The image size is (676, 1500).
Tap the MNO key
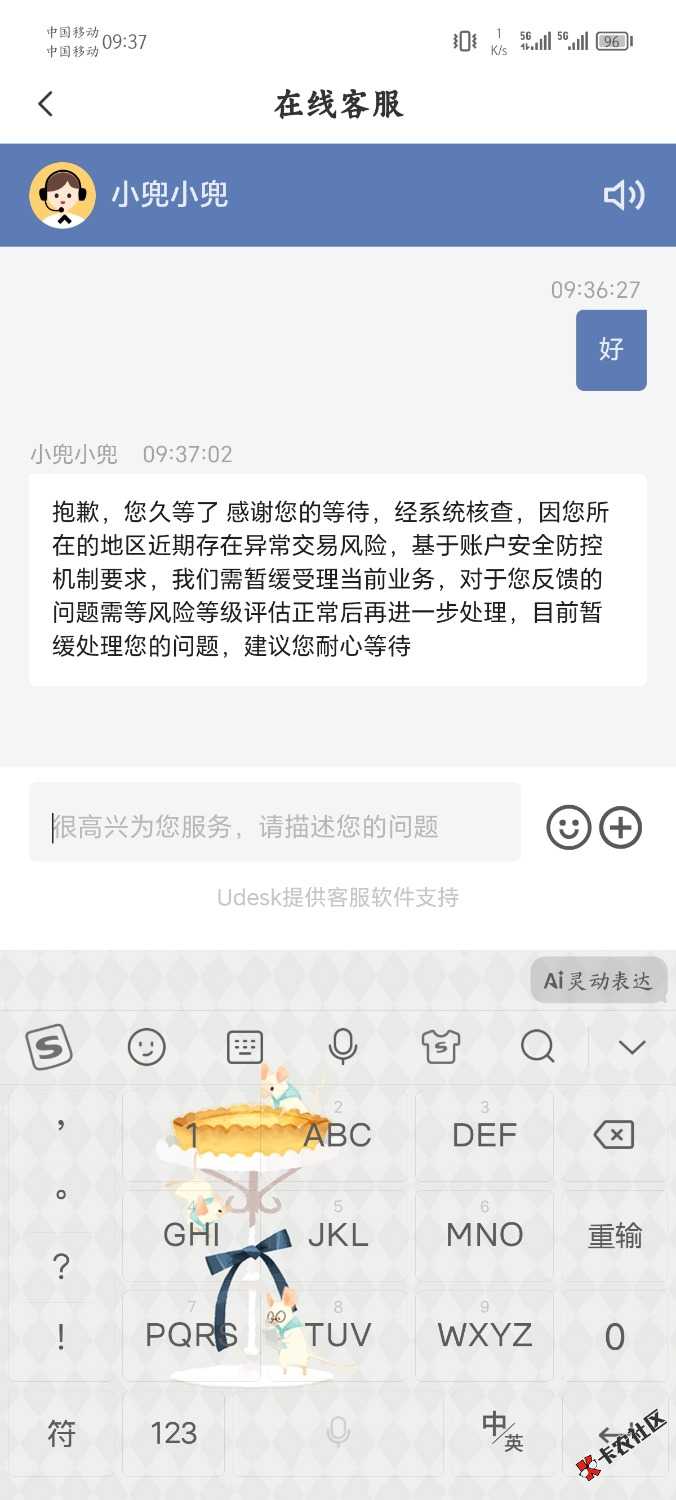(485, 1235)
